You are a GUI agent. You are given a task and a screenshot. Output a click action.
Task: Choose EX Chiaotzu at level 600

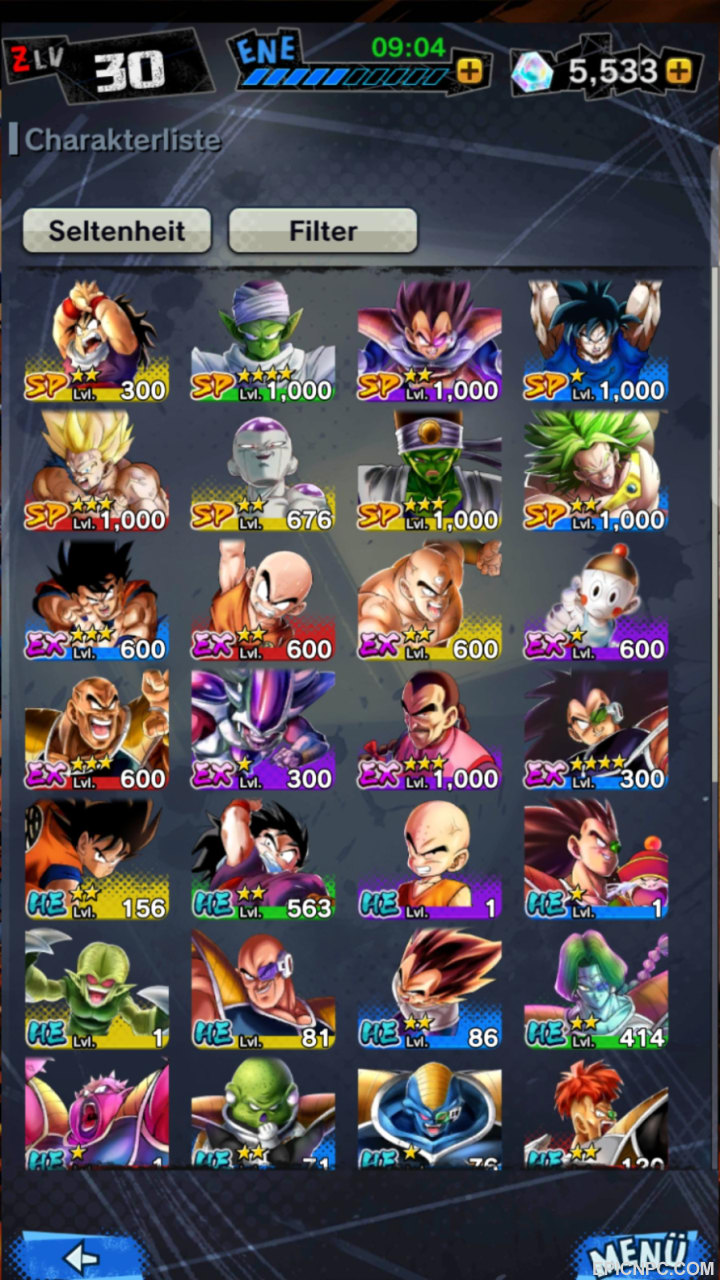tap(596, 600)
